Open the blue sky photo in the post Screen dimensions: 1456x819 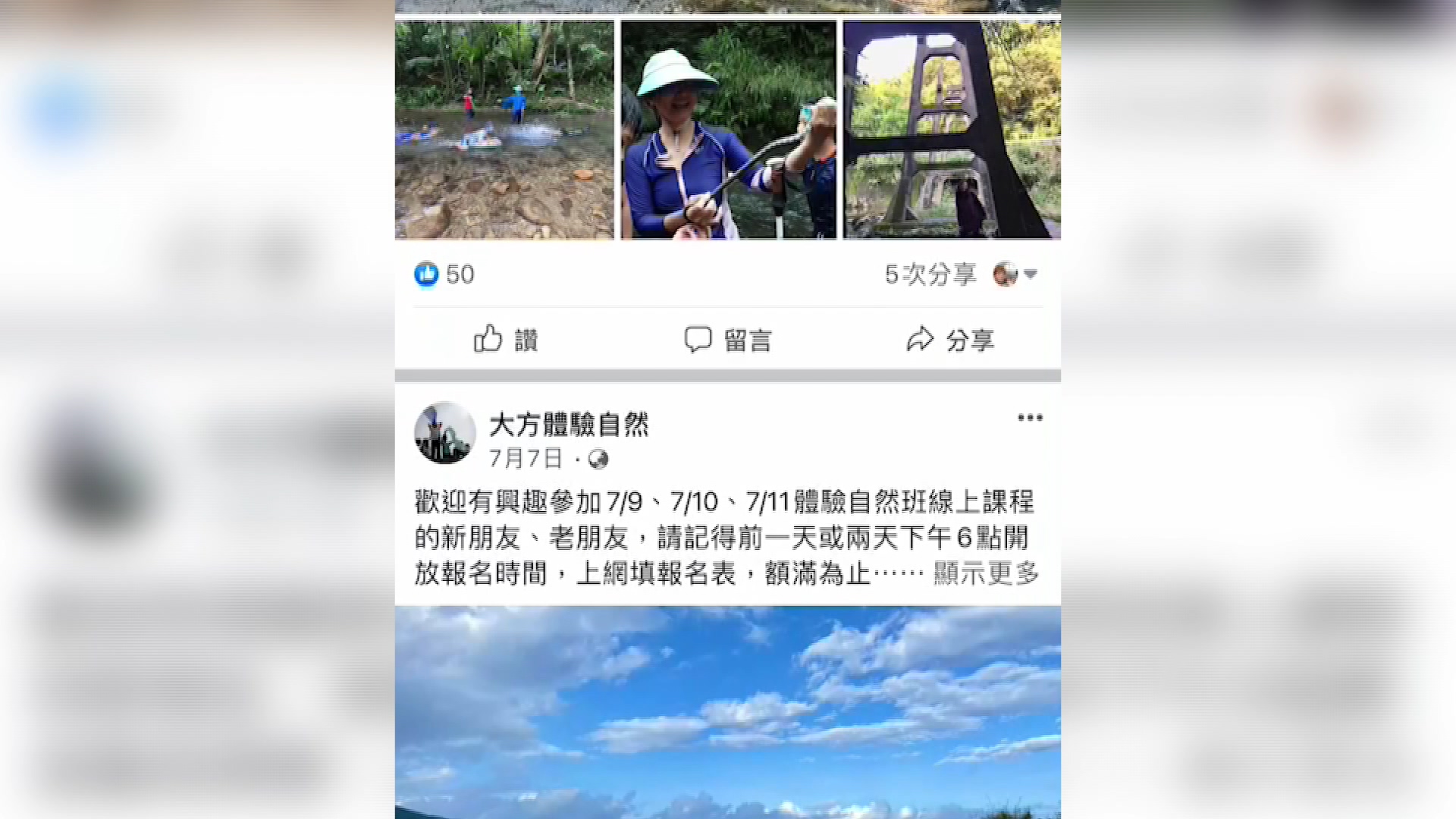click(728, 711)
